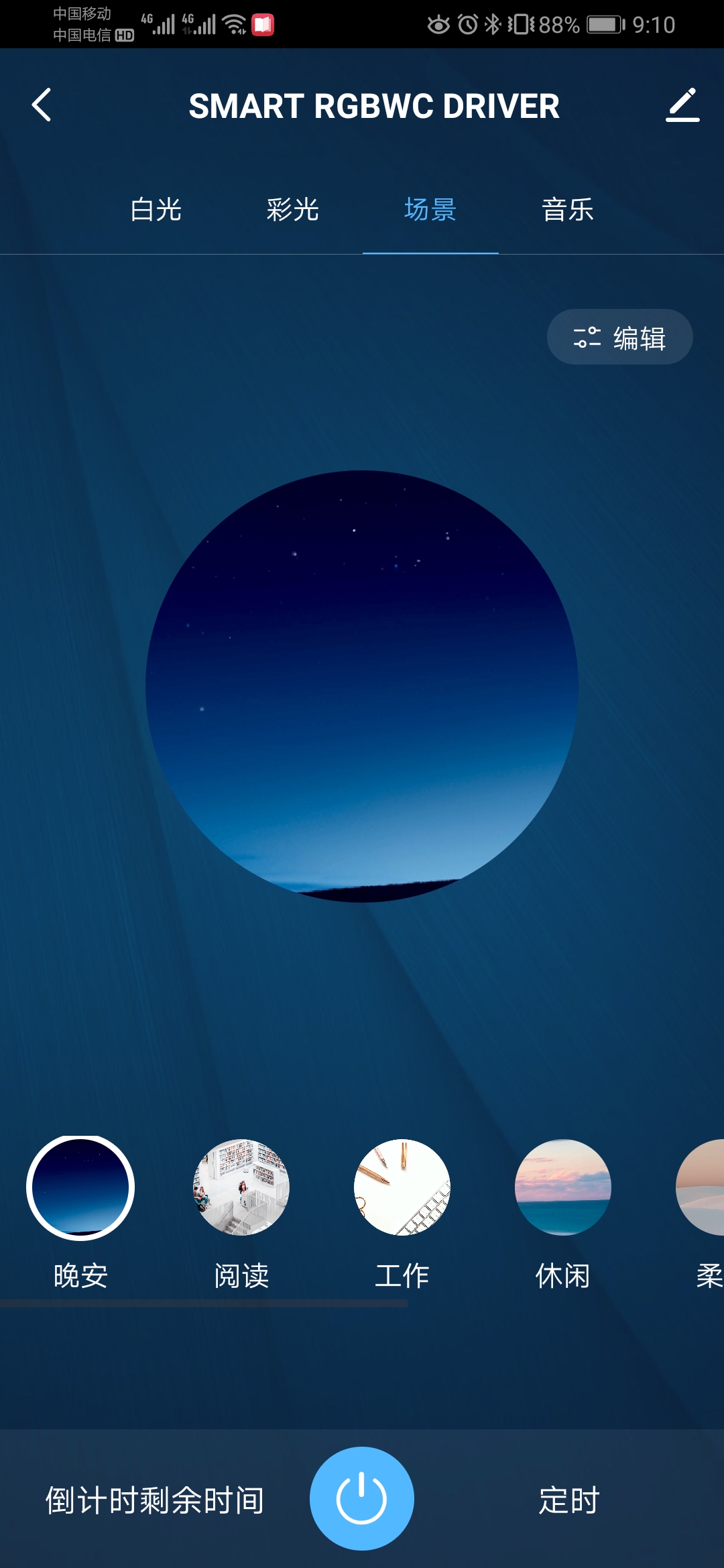This screenshot has height=1568, width=724.
Task: Choose the 阅读 scene
Action: [241, 1188]
